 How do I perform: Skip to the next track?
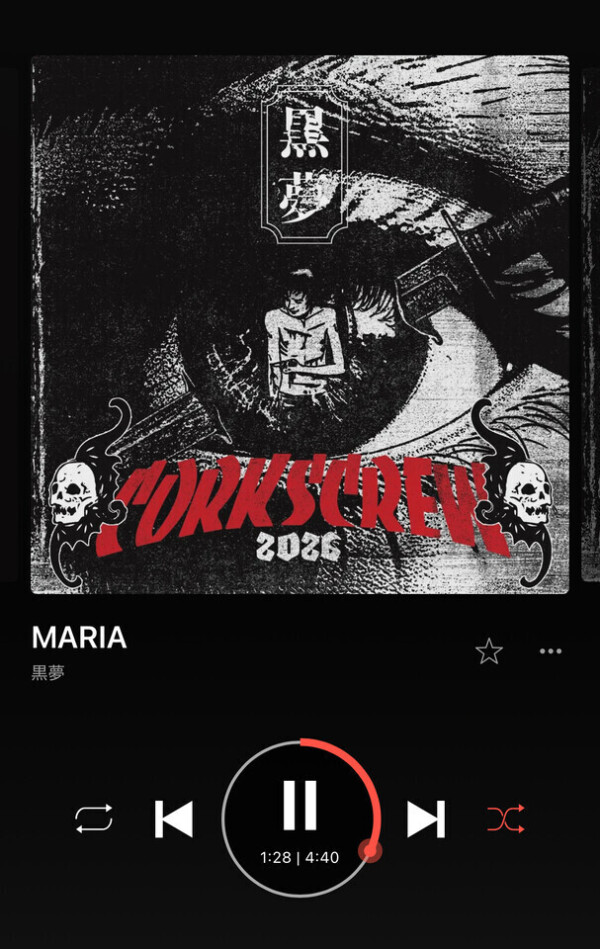click(x=426, y=819)
